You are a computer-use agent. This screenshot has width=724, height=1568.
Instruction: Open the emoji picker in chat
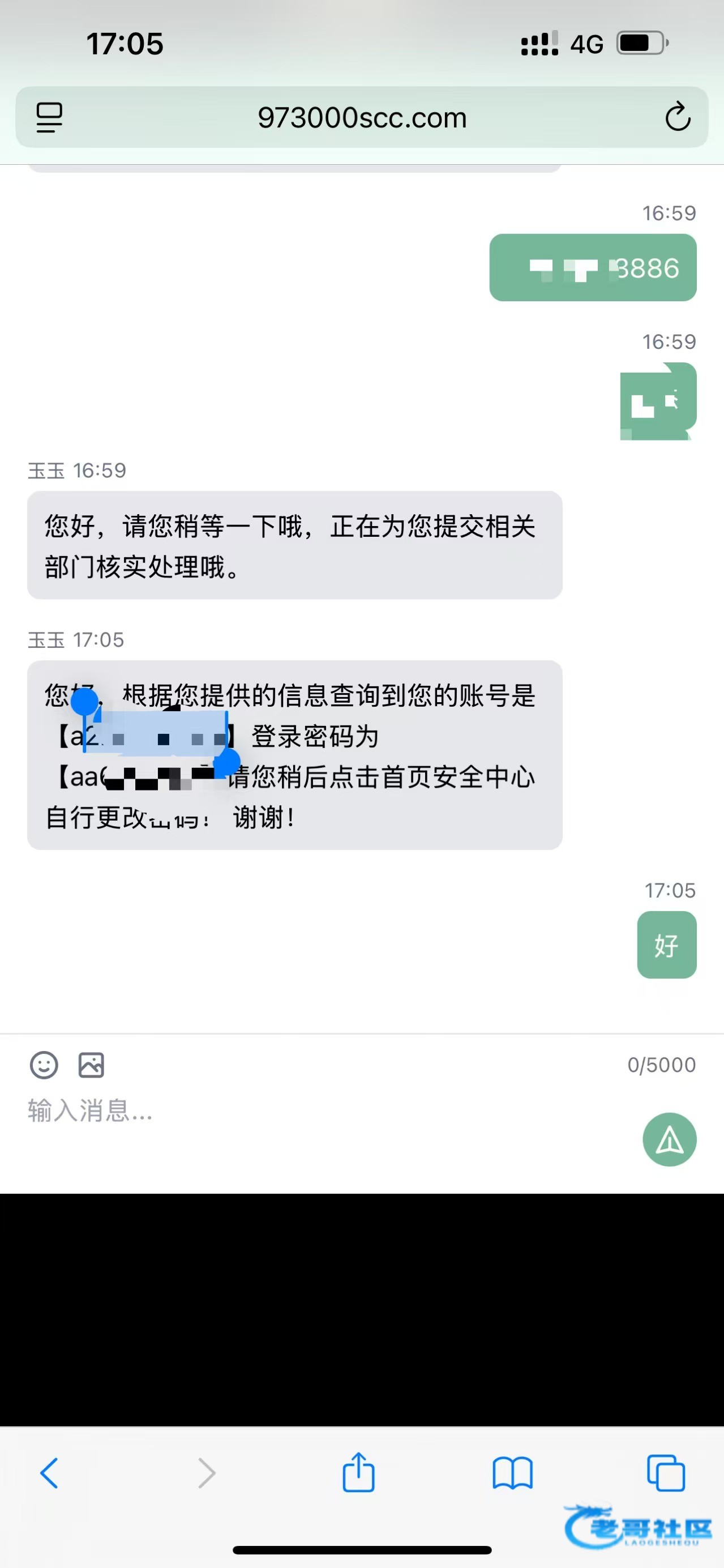click(44, 1065)
